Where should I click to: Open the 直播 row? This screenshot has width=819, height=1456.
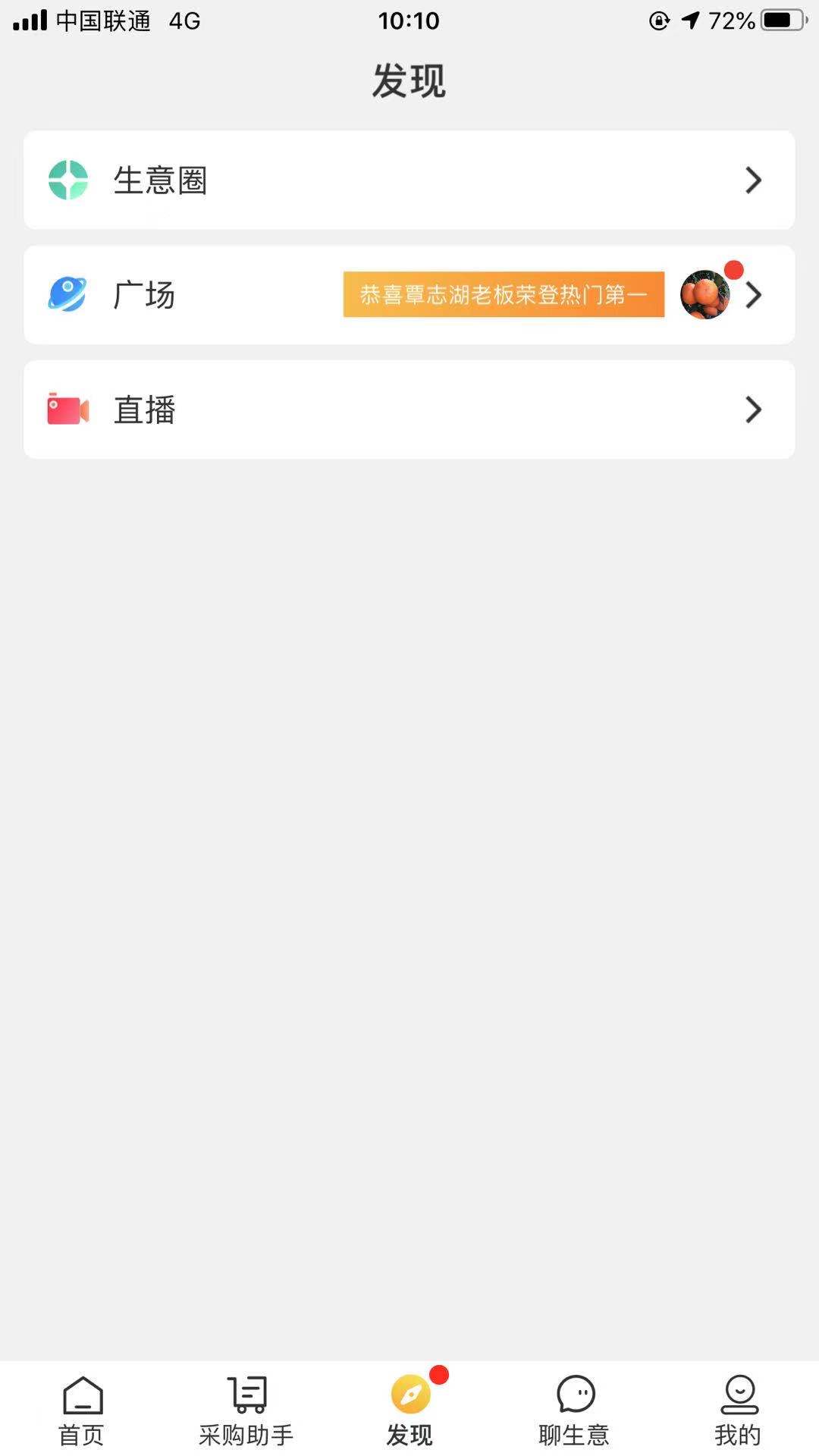[x=409, y=409]
